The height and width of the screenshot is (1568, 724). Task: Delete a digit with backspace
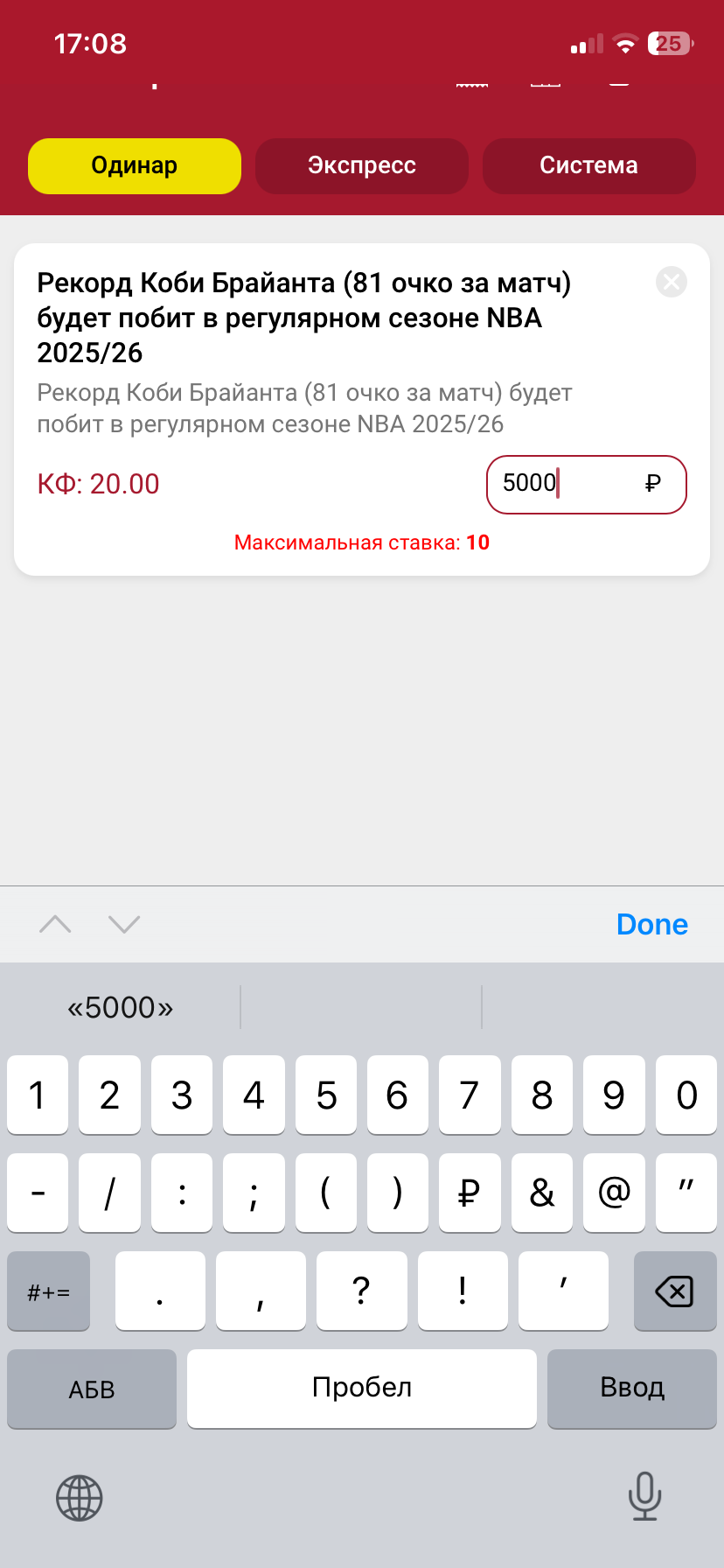point(674,1291)
